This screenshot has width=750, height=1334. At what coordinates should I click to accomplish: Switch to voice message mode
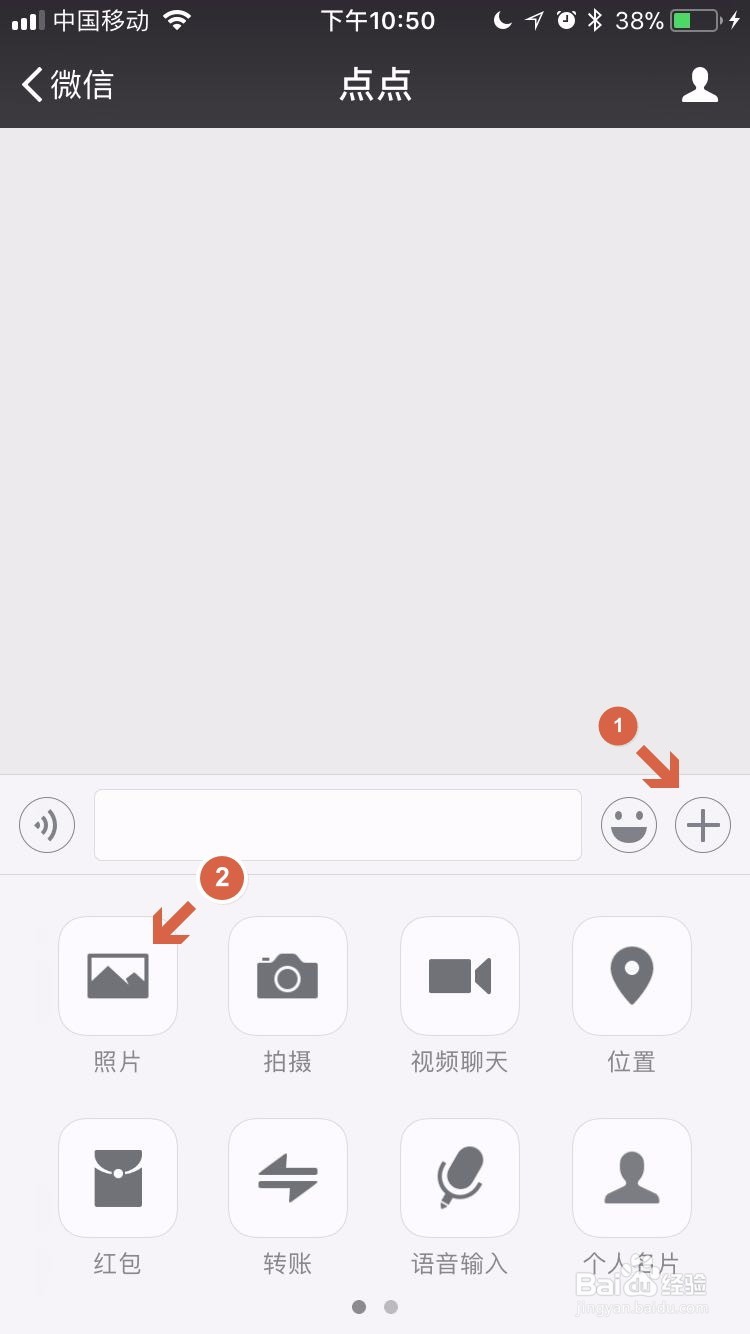(x=47, y=824)
